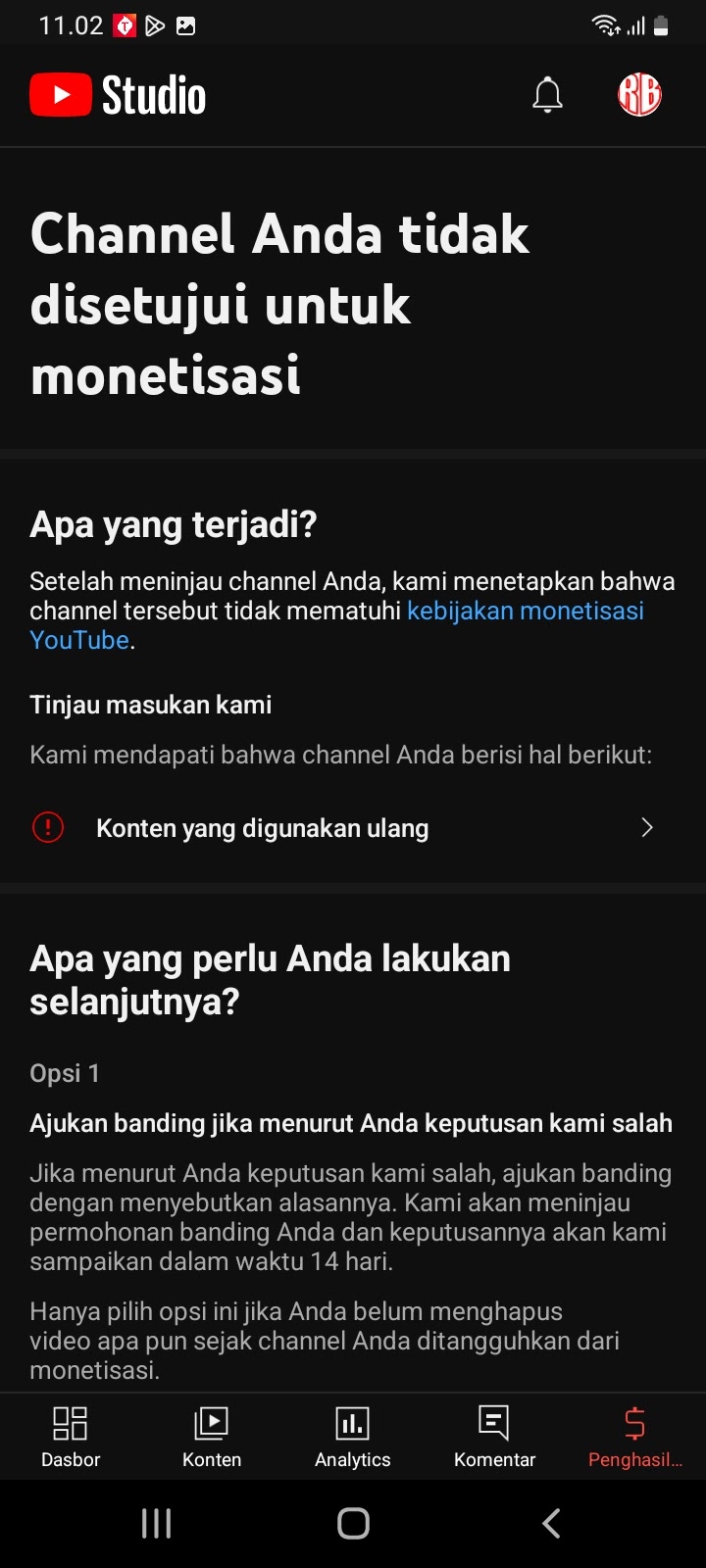Open the notifications bell
The height and width of the screenshot is (1568, 706).
click(x=547, y=95)
